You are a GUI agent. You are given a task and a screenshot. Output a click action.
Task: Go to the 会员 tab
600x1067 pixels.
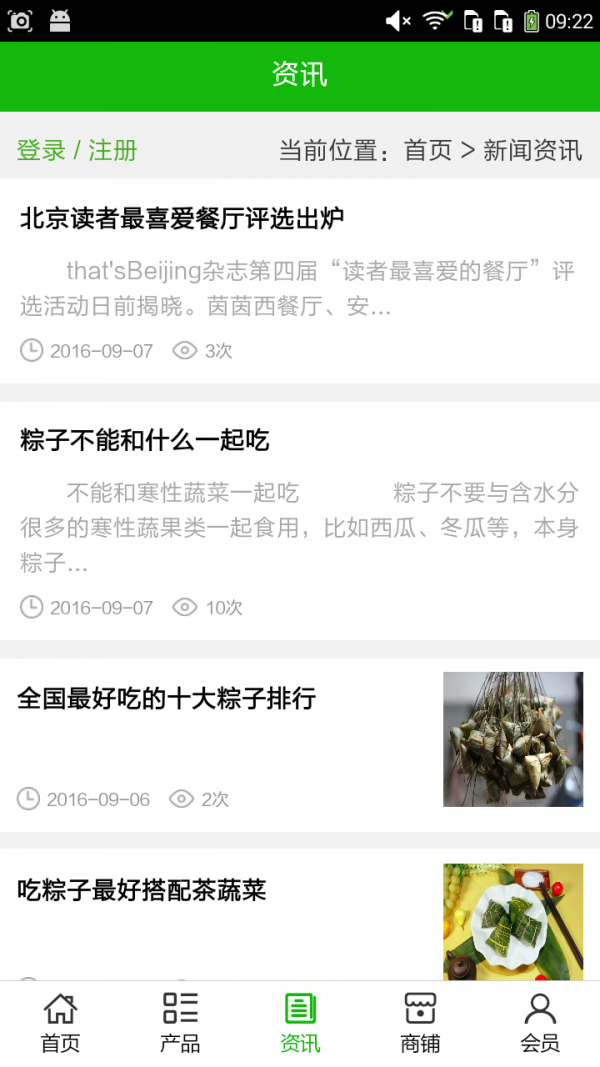pyautogui.click(x=540, y=1023)
